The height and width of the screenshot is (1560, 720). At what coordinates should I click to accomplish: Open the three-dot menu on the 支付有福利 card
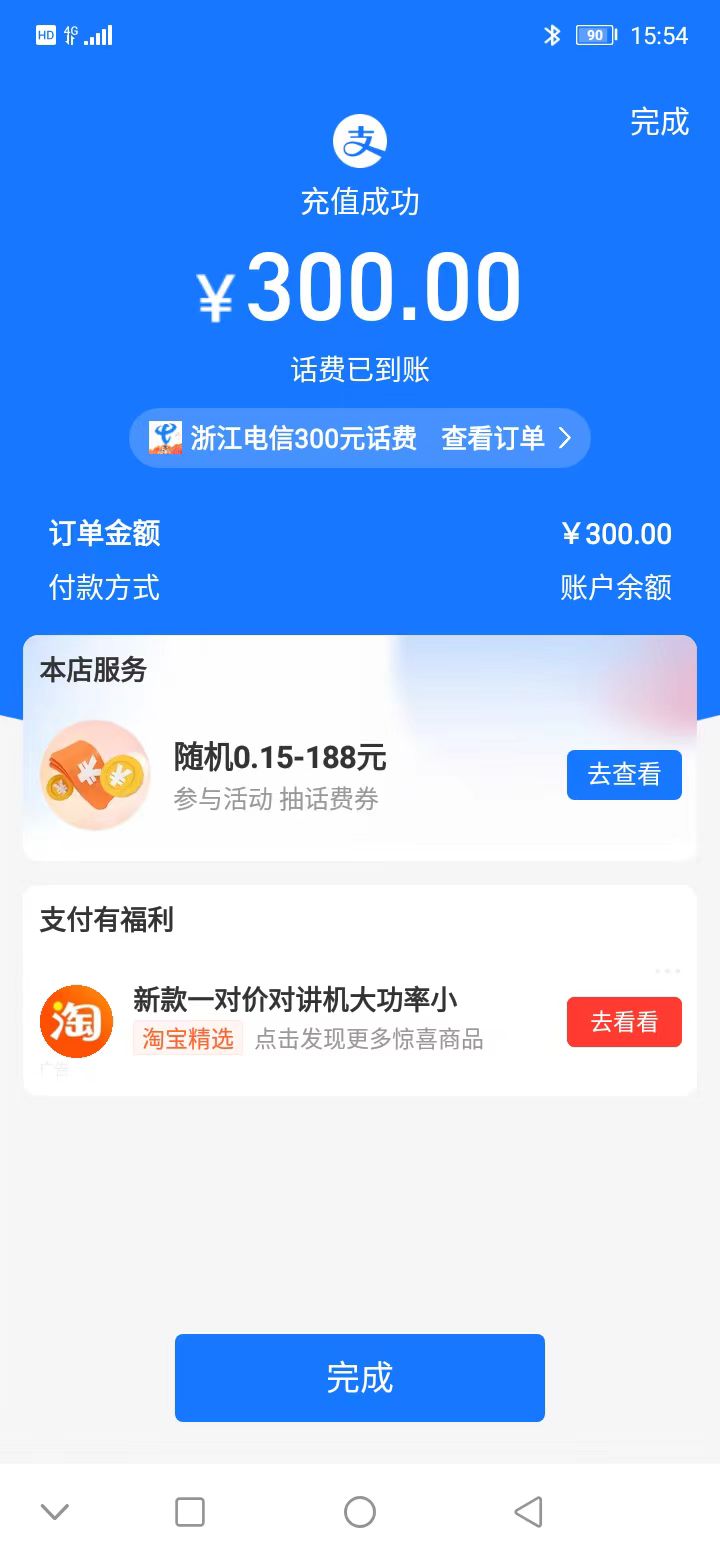click(667, 971)
